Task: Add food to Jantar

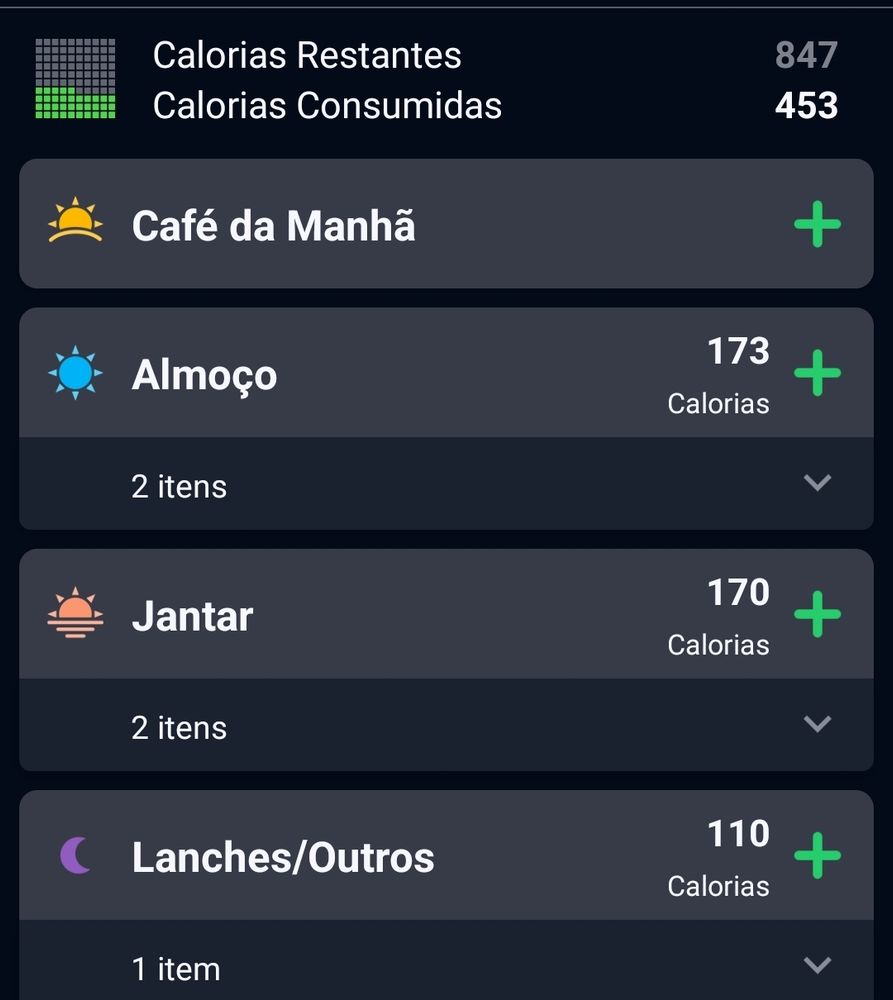Action: (817, 614)
